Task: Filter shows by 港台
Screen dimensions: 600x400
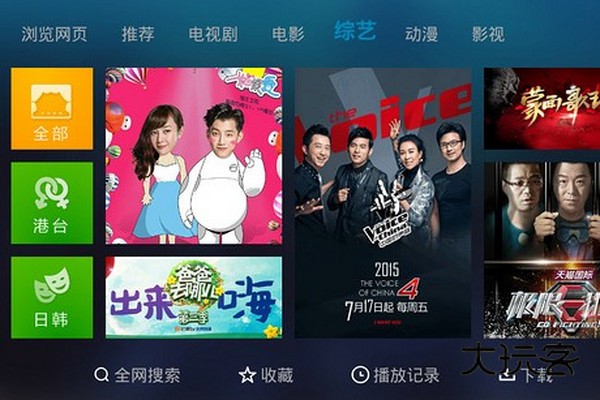Action: (52, 203)
